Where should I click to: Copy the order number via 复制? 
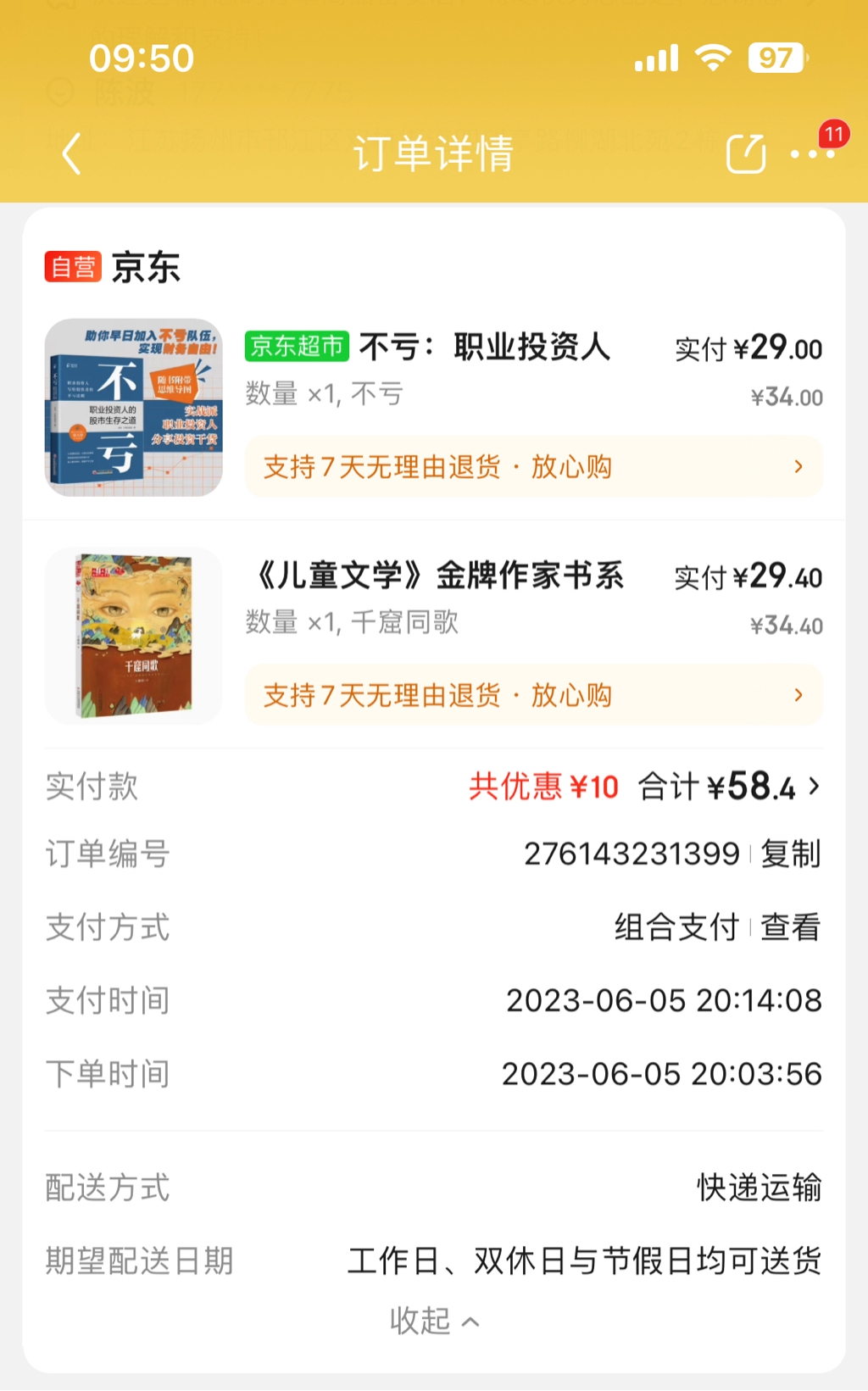tap(790, 854)
